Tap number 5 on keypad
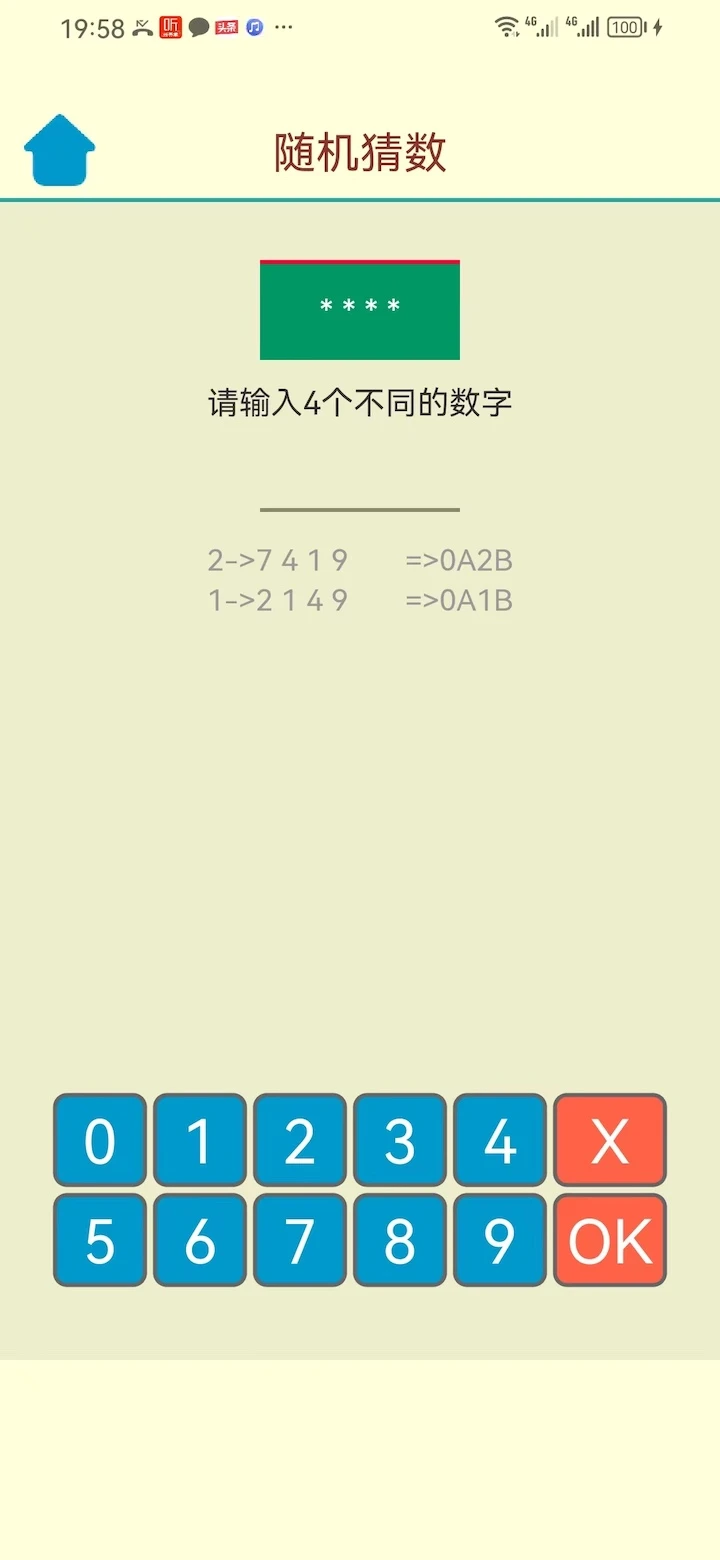This screenshot has height=1560, width=720. (x=100, y=1240)
